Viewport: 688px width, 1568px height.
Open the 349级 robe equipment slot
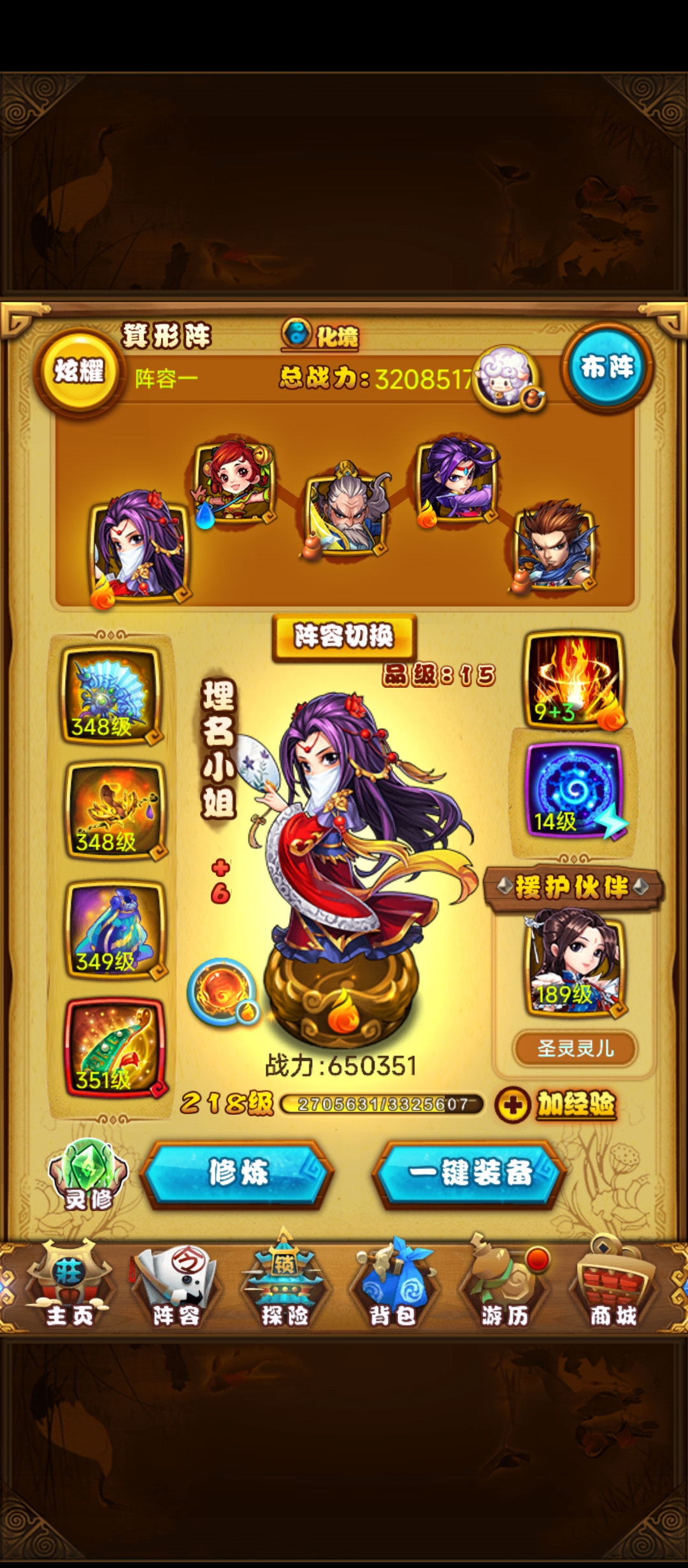pyautogui.click(x=115, y=931)
